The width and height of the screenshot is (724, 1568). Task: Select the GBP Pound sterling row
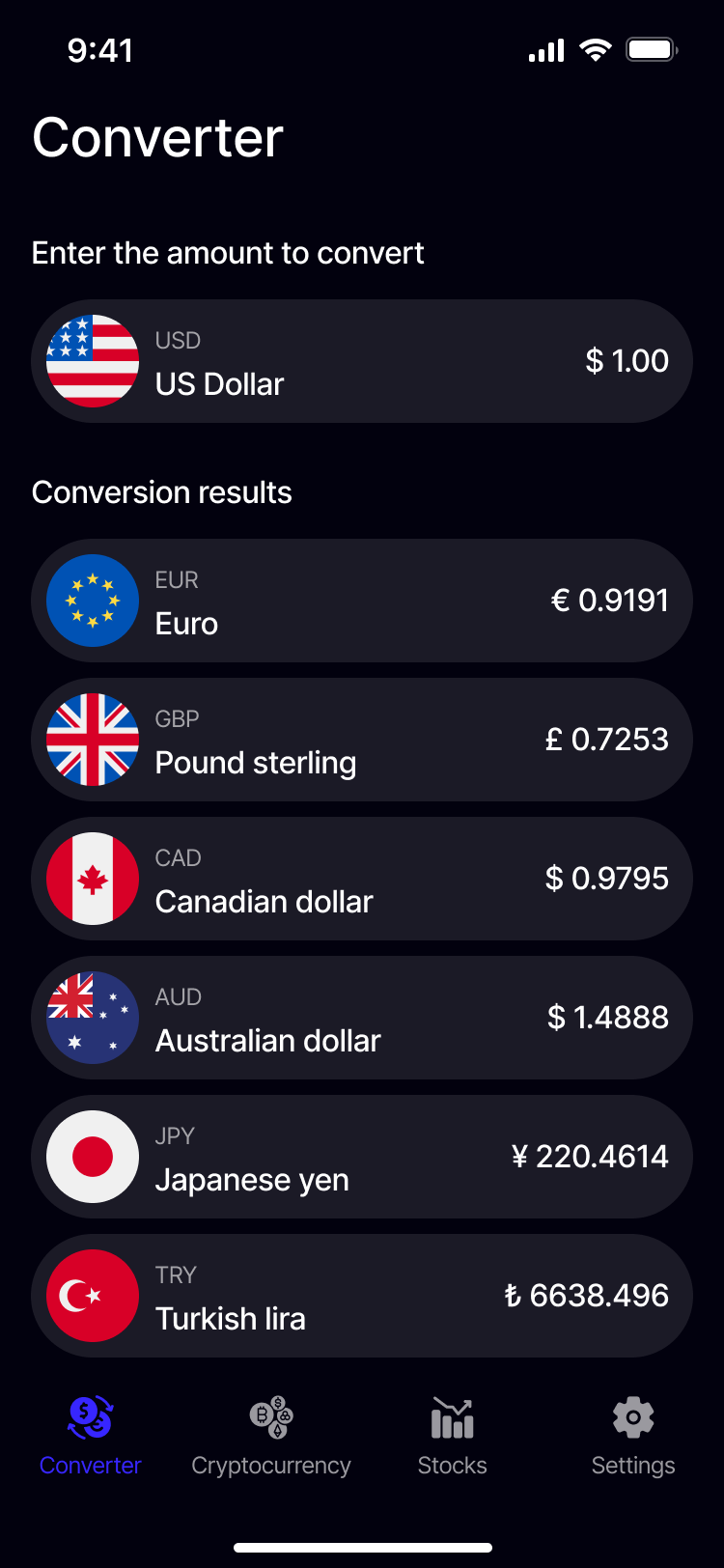pyautogui.click(x=362, y=739)
